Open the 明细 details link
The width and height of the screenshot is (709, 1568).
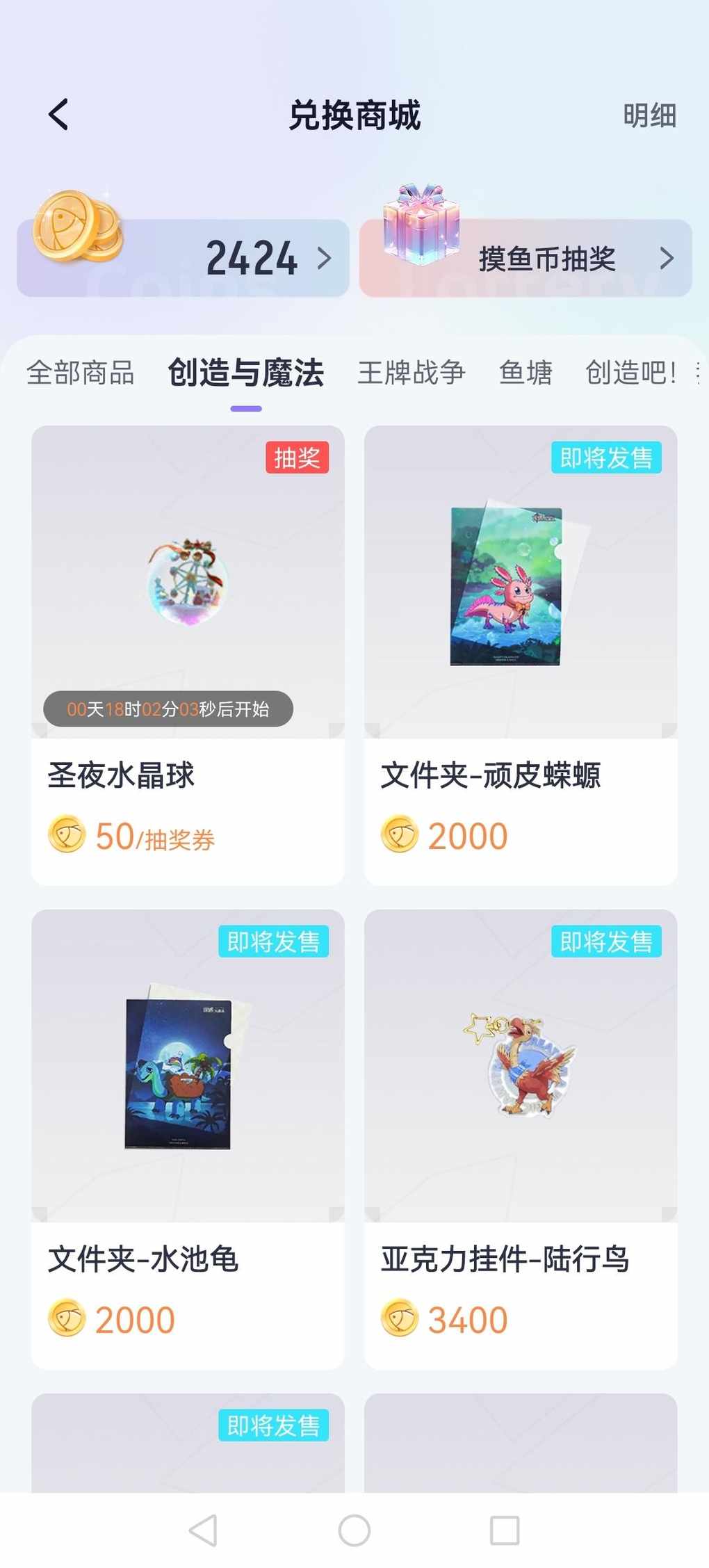coord(649,115)
